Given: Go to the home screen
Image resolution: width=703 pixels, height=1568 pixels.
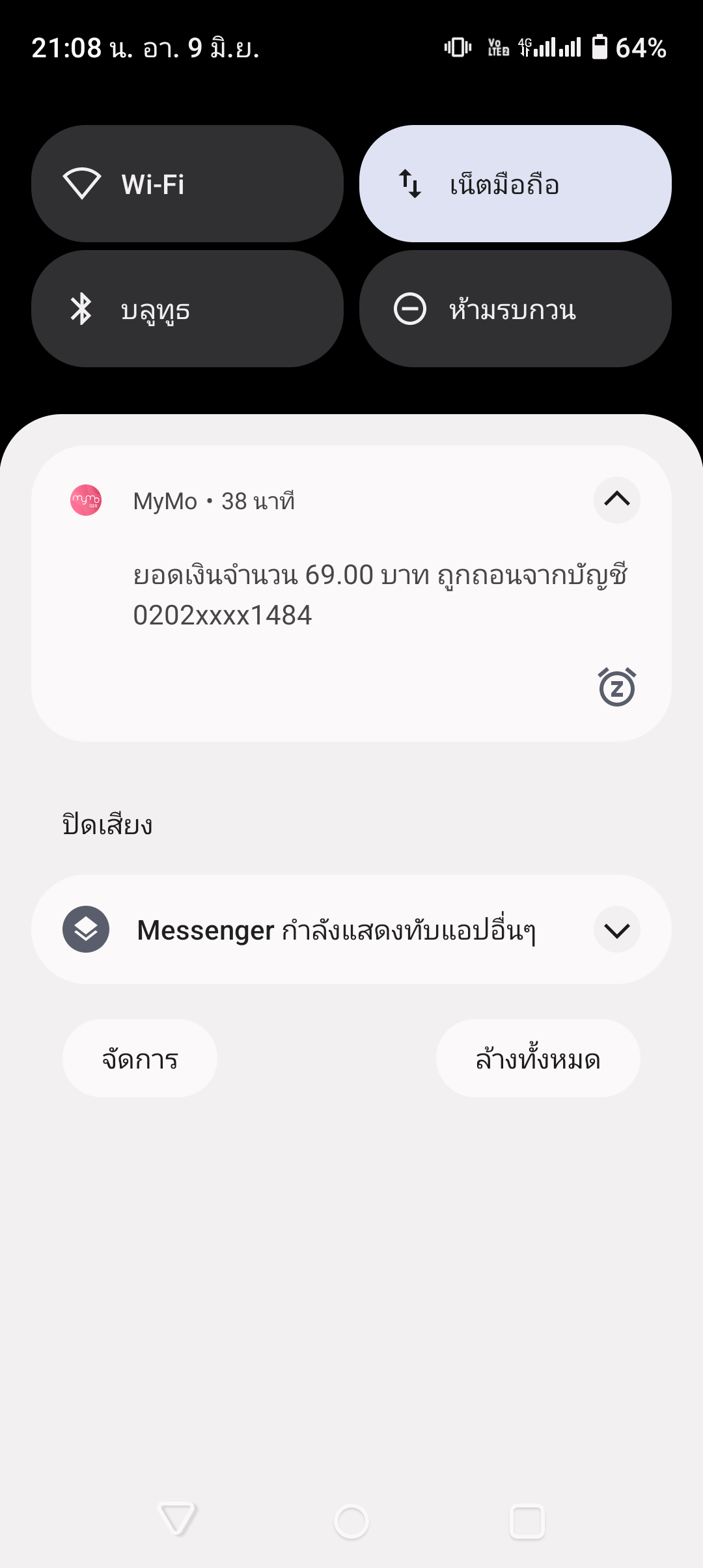Looking at the screenshot, I should tap(351, 1521).
